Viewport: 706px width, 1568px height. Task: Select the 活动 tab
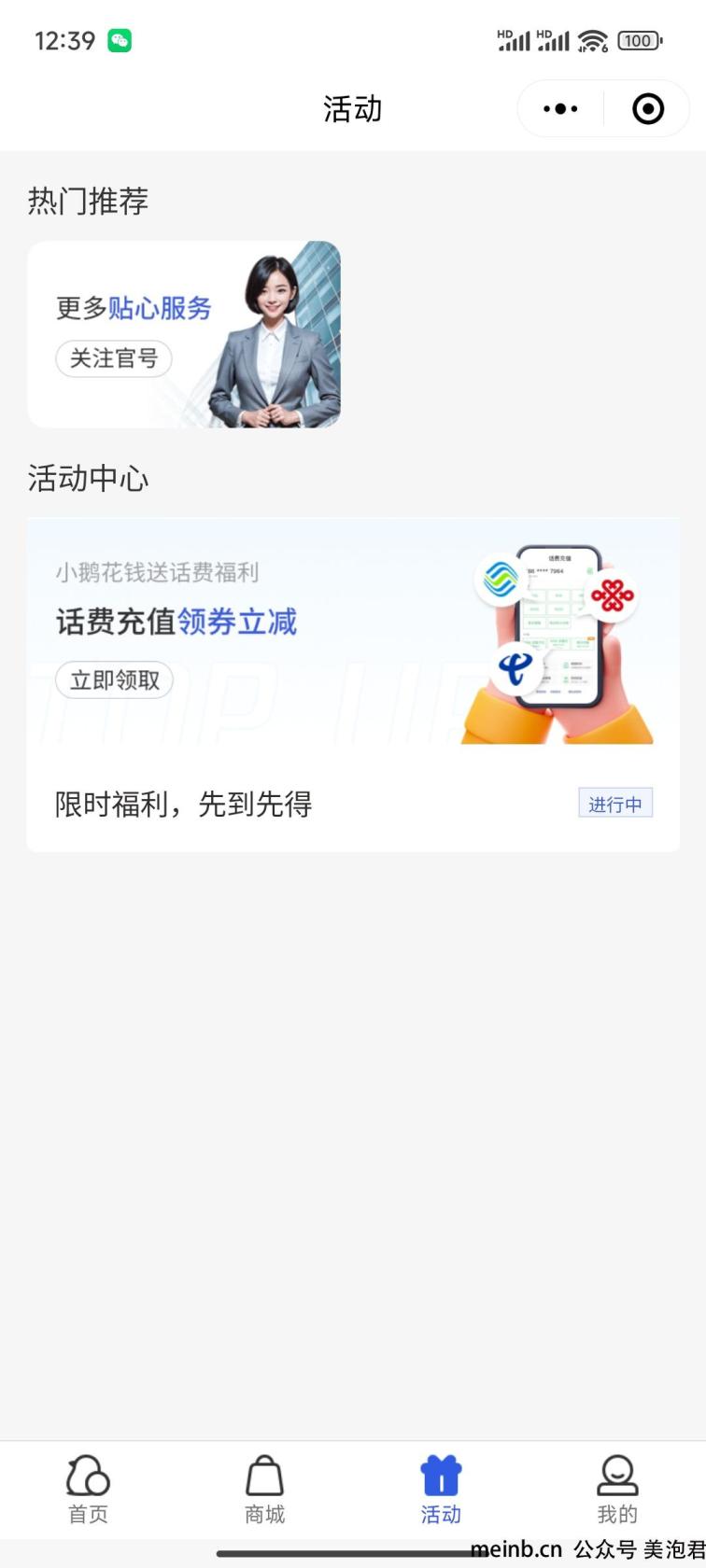click(x=441, y=1490)
